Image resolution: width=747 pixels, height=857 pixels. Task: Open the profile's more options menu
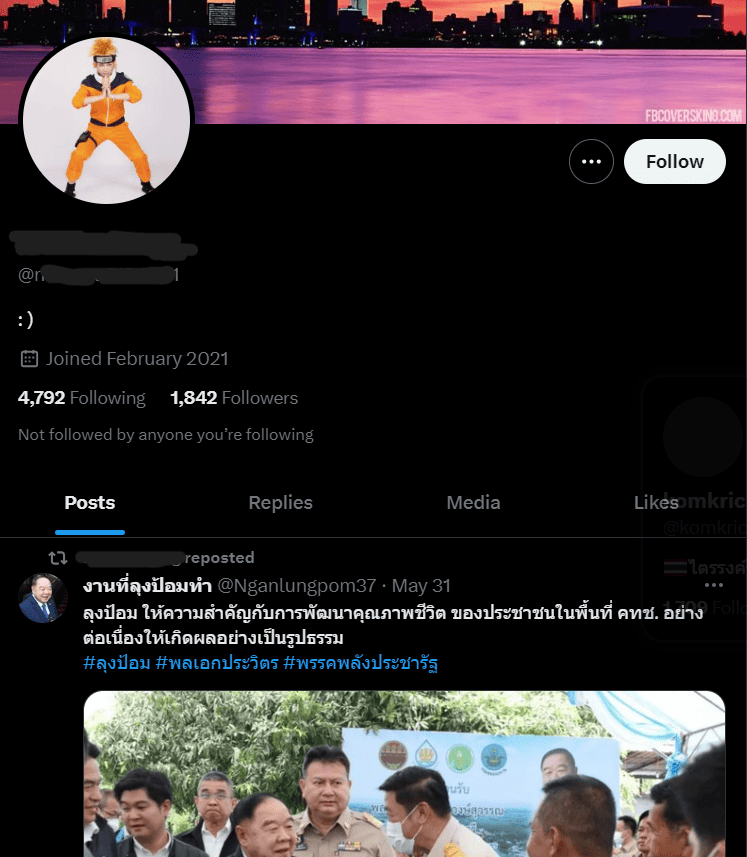click(591, 162)
